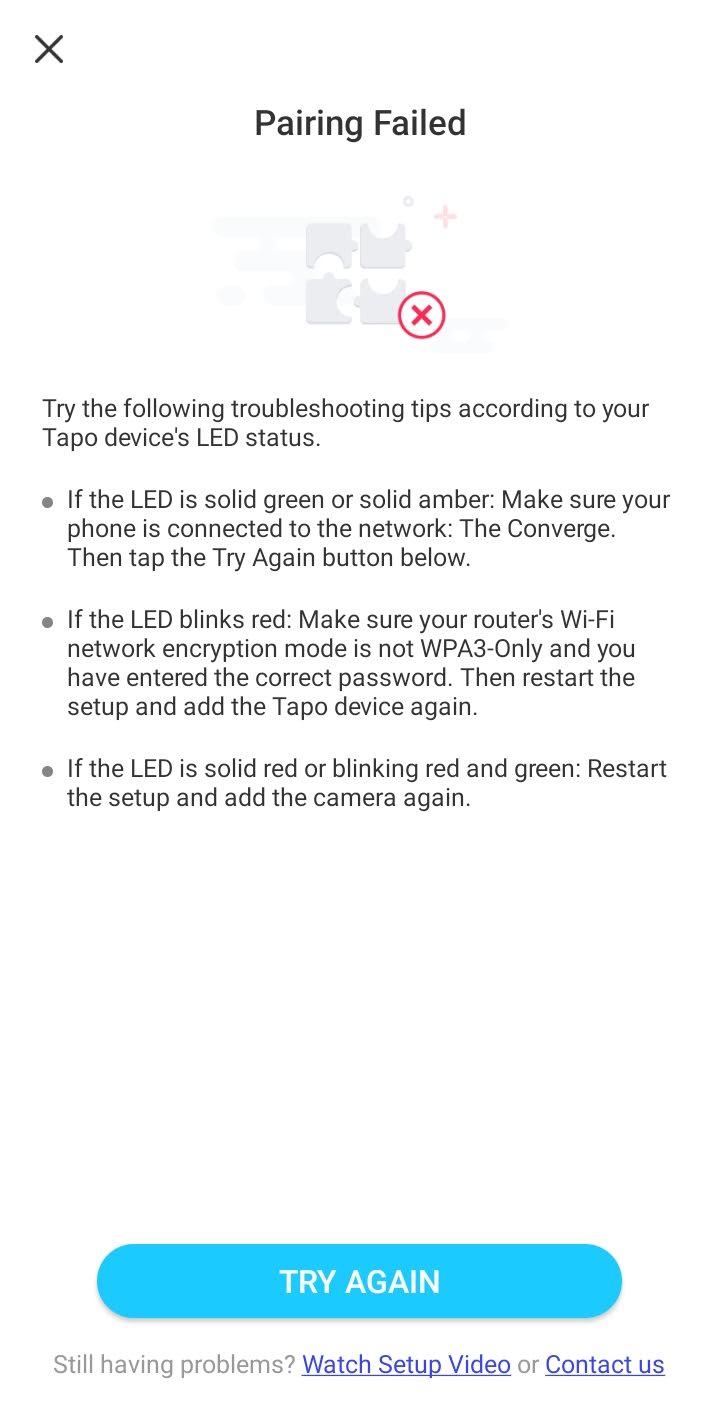Tap the Try Again button
Image resolution: width=720 pixels, height=1422 pixels.
coord(359,1281)
